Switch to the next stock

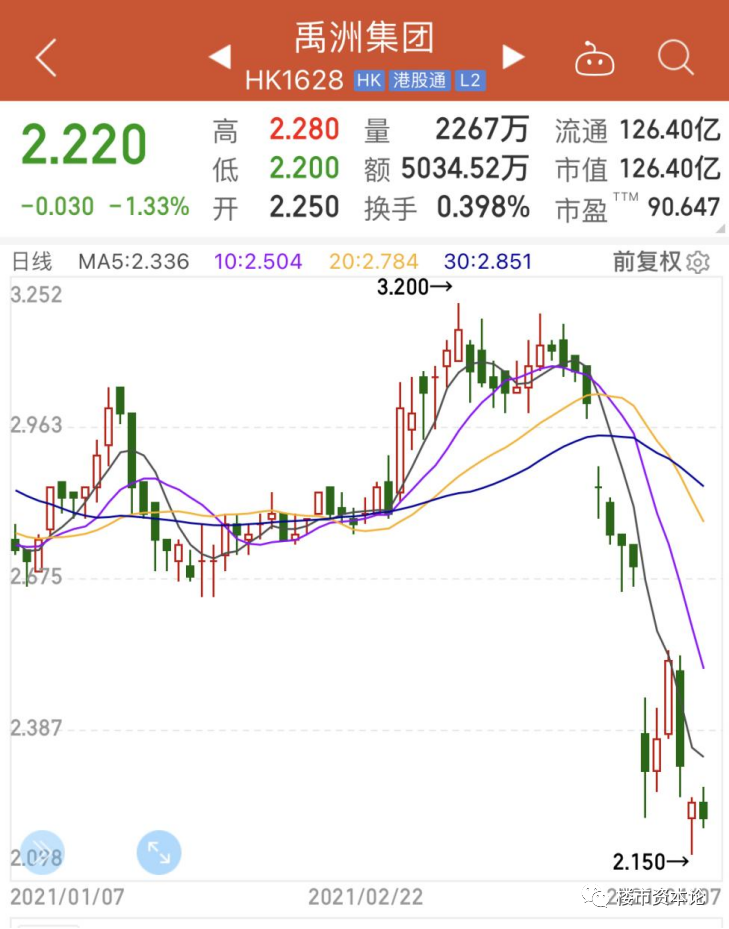[x=513, y=57]
